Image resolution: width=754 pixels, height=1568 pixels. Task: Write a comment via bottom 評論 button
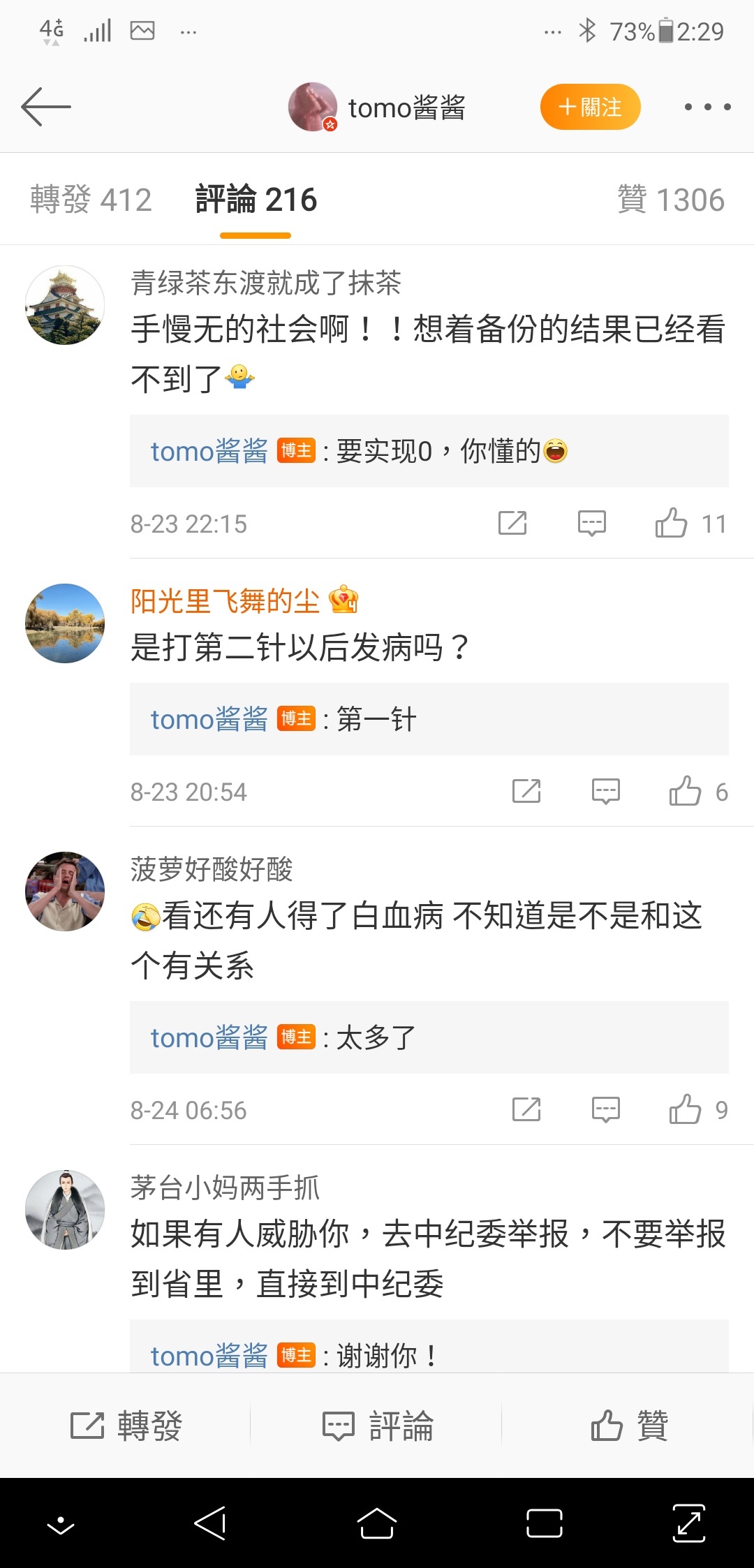pyautogui.click(x=377, y=1426)
